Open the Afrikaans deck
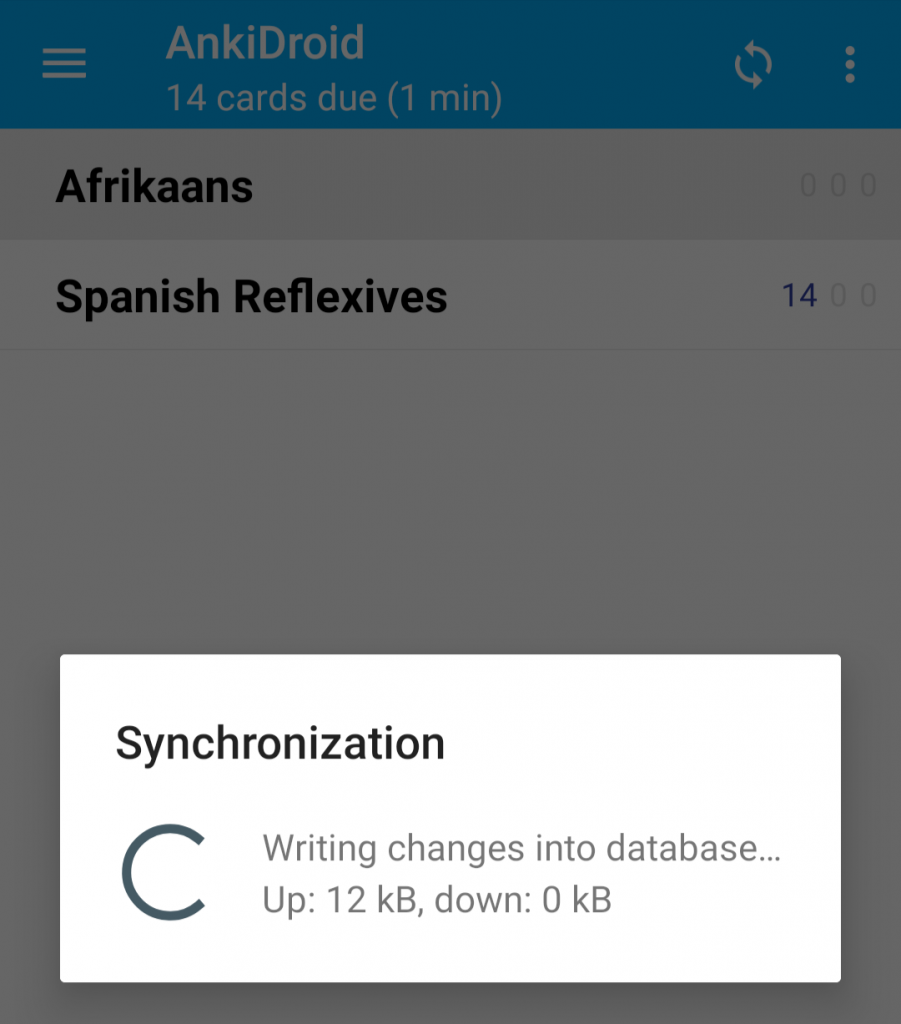The image size is (901, 1024). pos(155,186)
